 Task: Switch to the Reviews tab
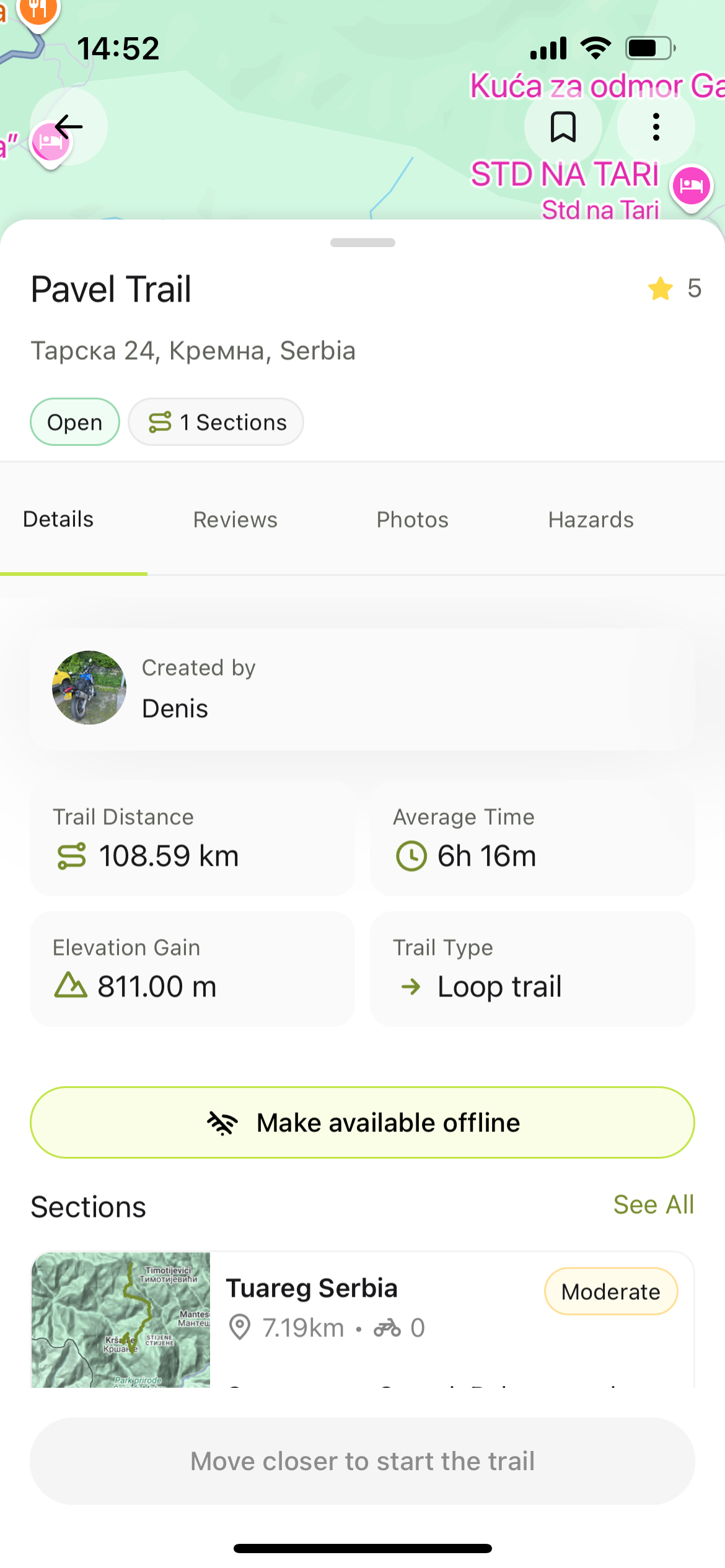(235, 520)
